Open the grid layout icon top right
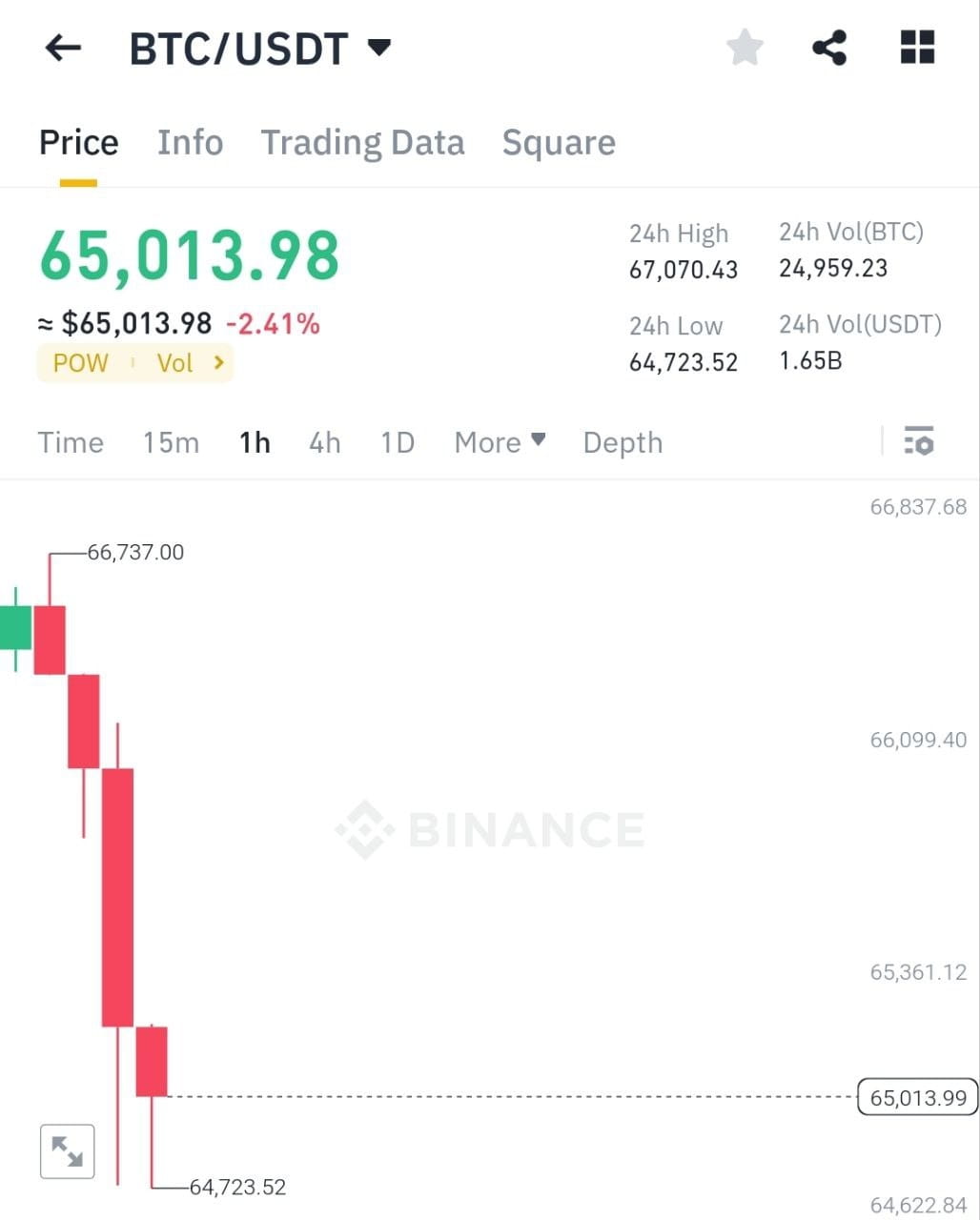The height and width of the screenshot is (1220, 980). coord(915,47)
